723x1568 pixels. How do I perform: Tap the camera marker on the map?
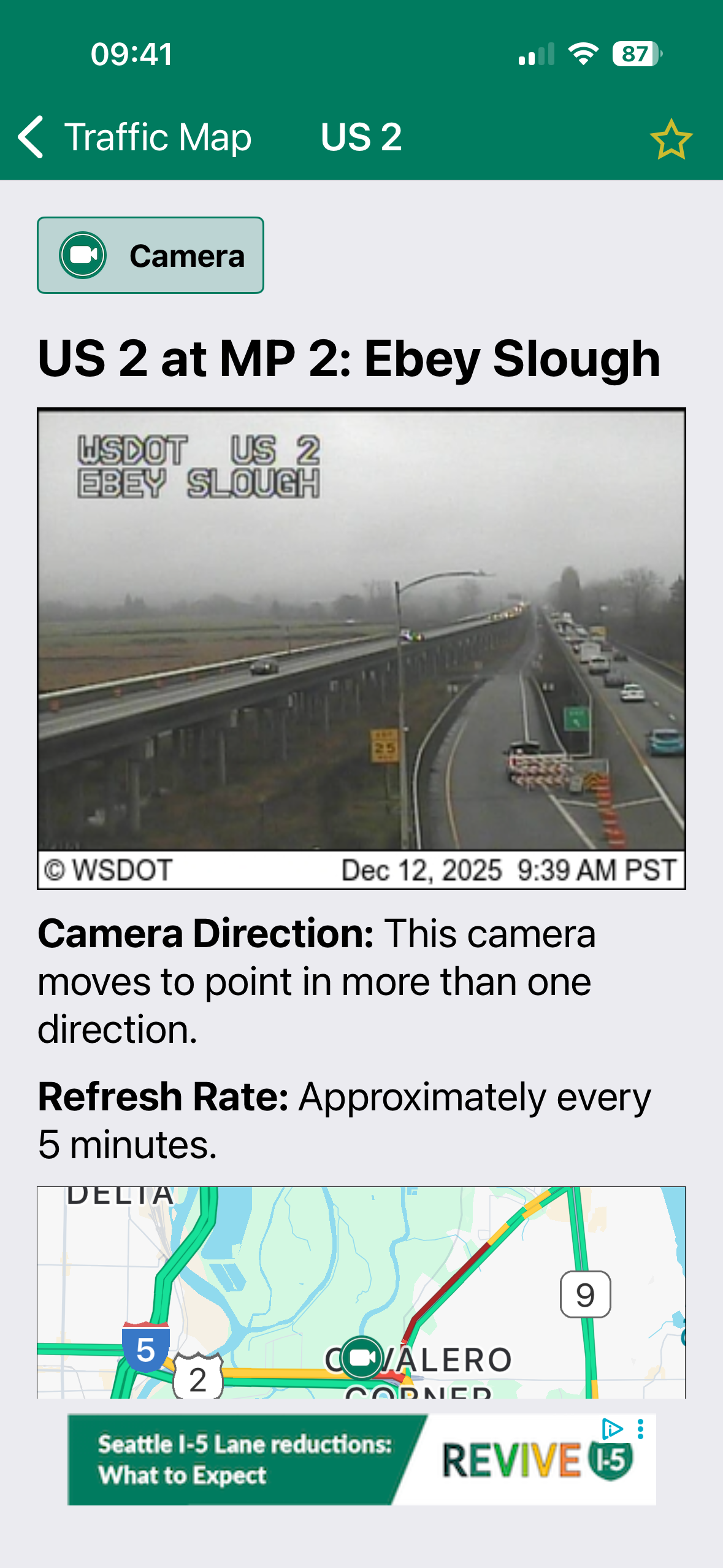tap(361, 1358)
